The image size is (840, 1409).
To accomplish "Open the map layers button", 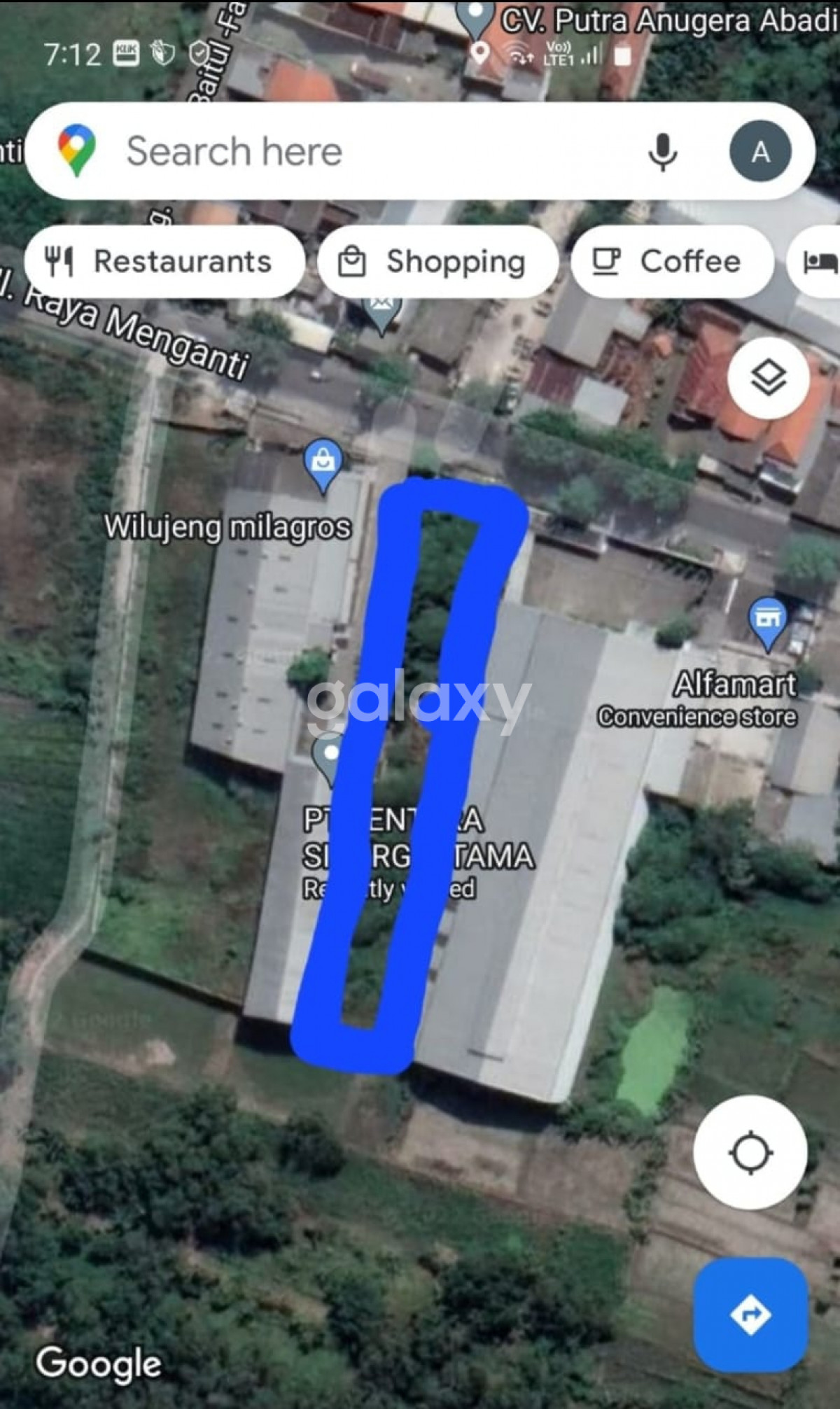I will tap(768, 378).
